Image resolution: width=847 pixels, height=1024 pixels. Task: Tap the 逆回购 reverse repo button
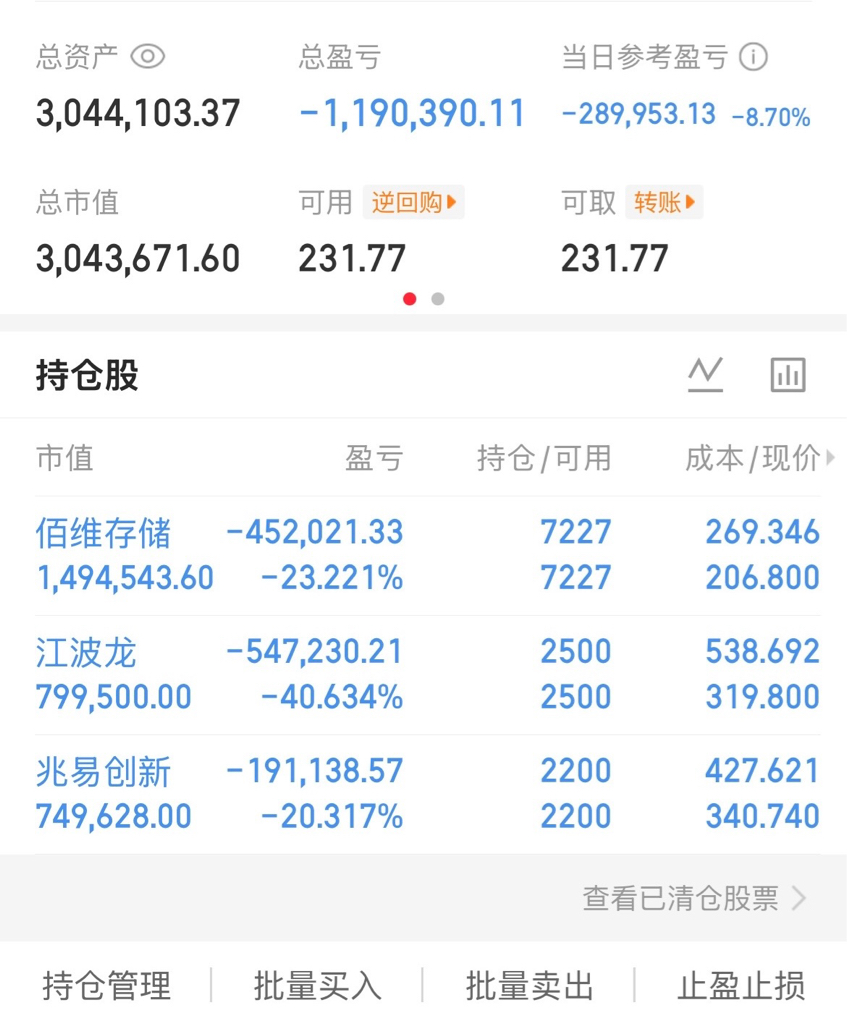tap(413, 202)
